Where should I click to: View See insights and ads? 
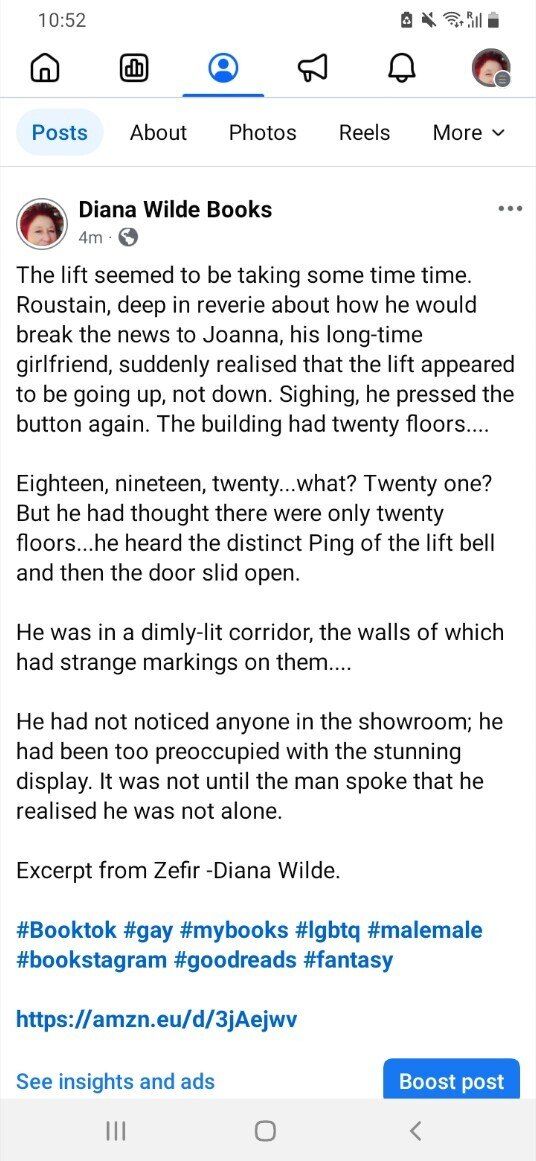115,1082
